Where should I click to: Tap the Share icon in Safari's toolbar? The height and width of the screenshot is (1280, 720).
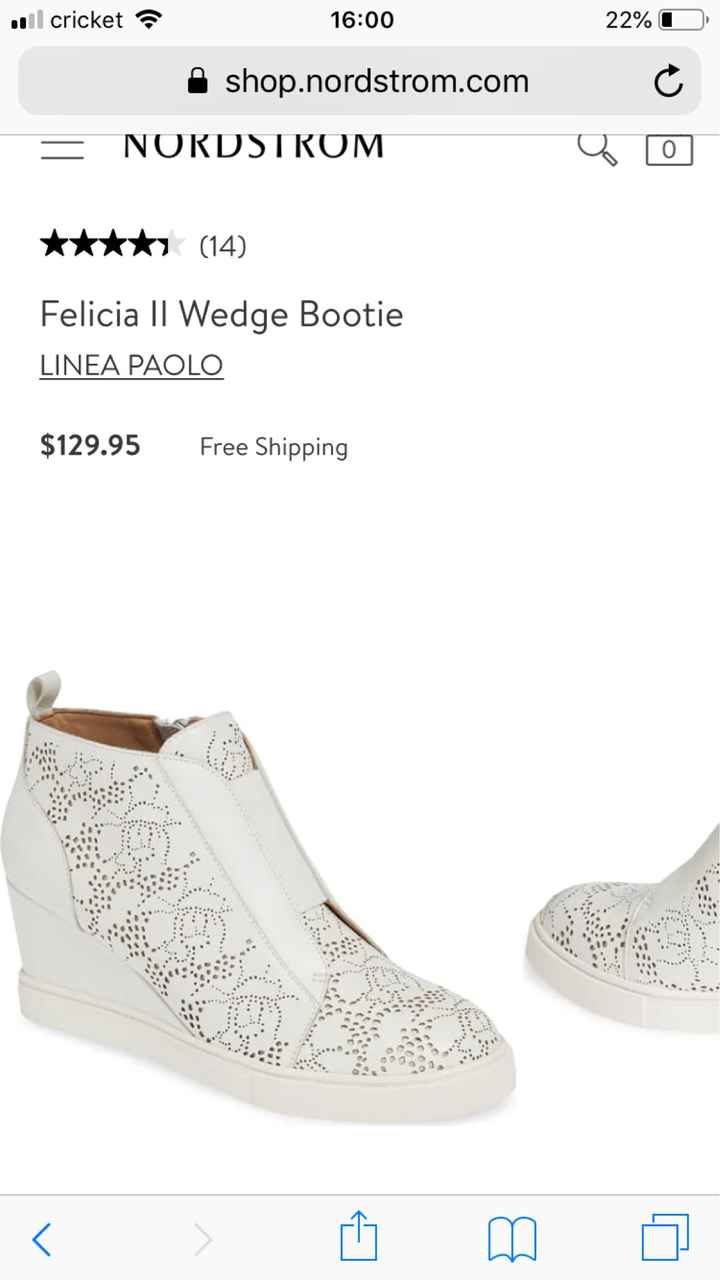[358, 1238]
